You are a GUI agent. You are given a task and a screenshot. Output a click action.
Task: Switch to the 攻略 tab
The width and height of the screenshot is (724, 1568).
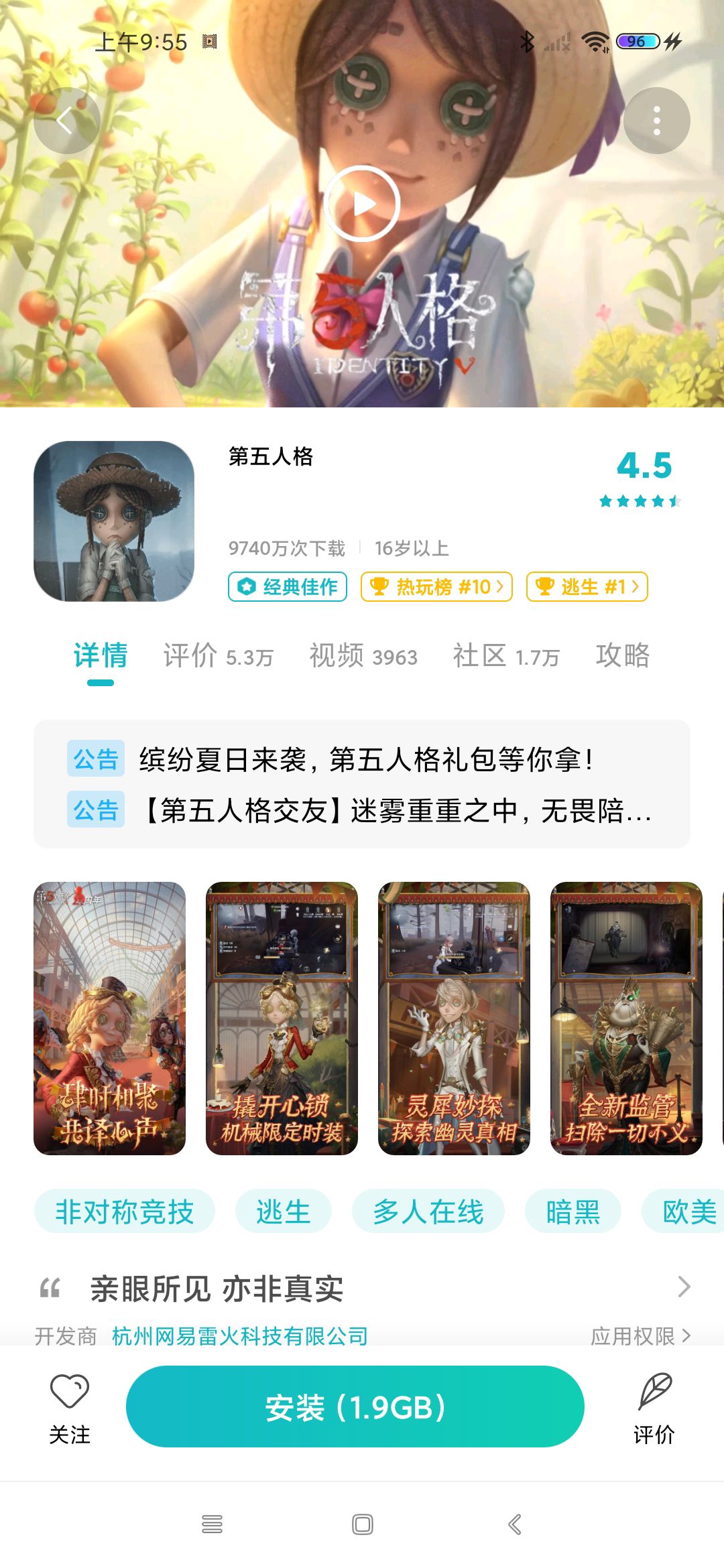pos(623,655)
